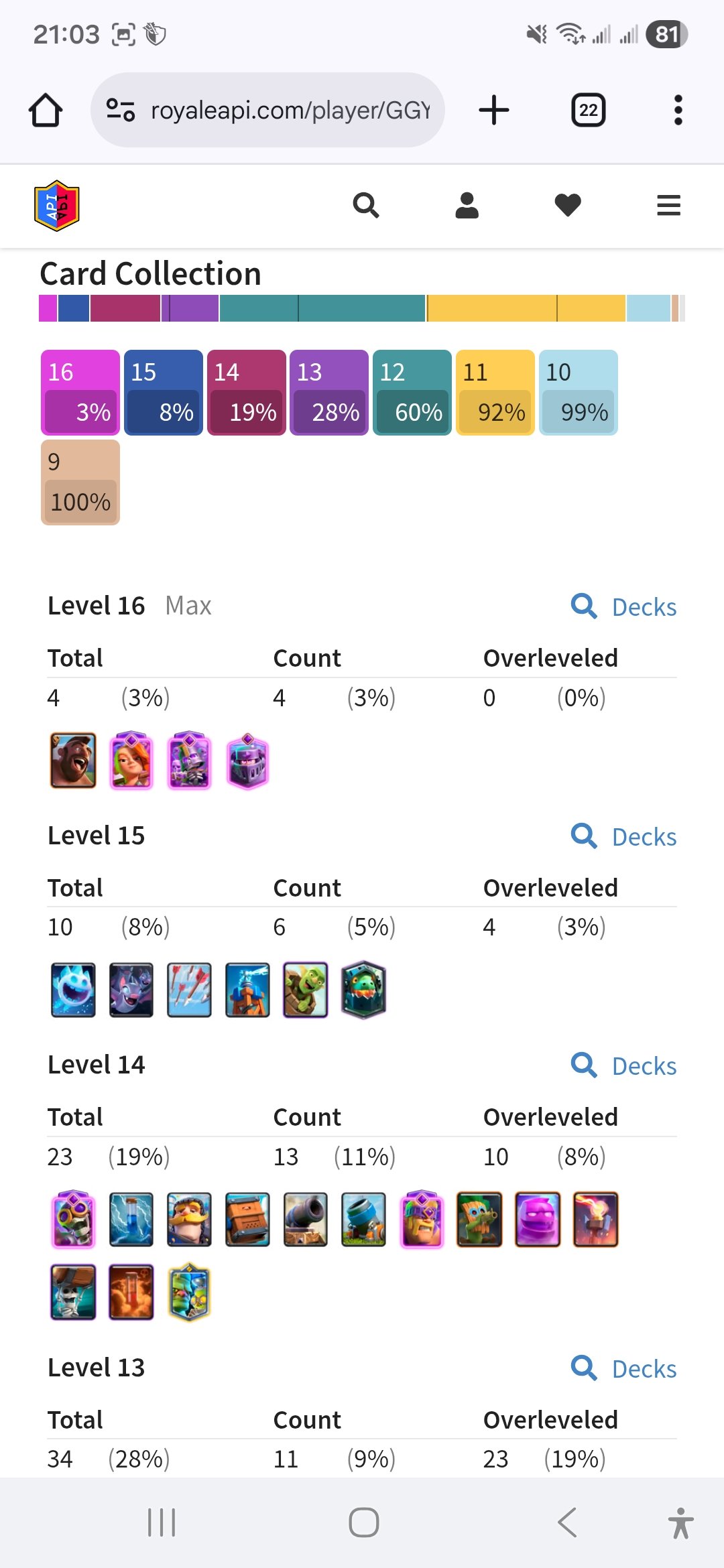Open the user account icon
724x1568 pixels.
tap(467, 206)
